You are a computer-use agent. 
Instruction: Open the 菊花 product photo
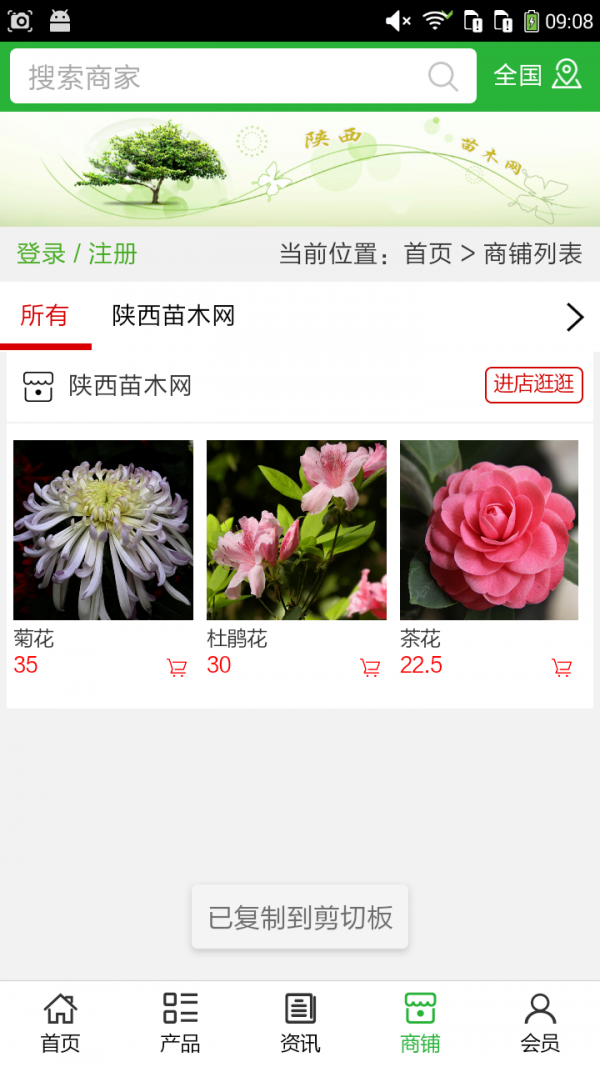pos(103,530)
